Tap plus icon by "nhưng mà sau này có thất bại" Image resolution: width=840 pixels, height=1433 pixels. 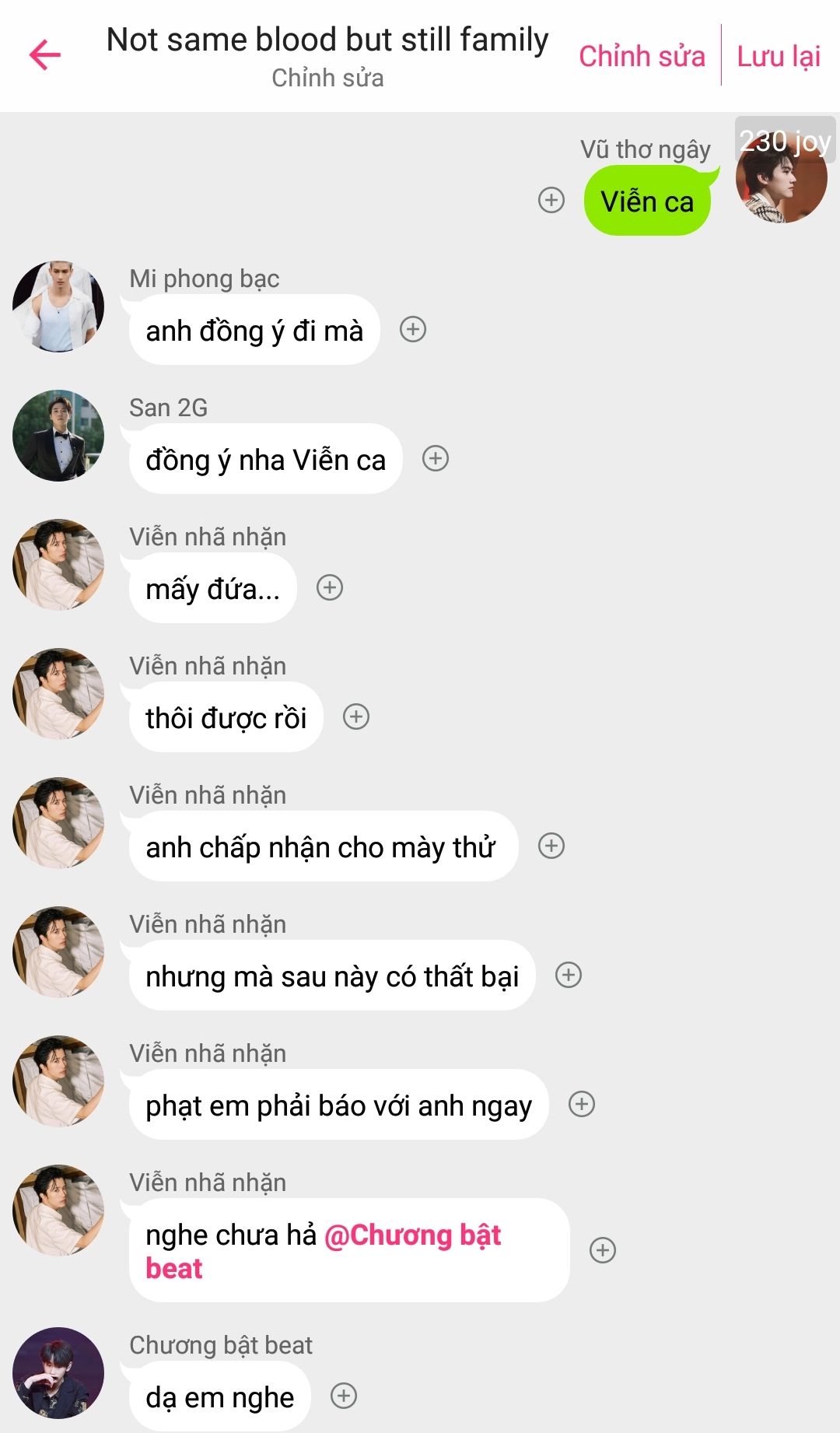569,975
